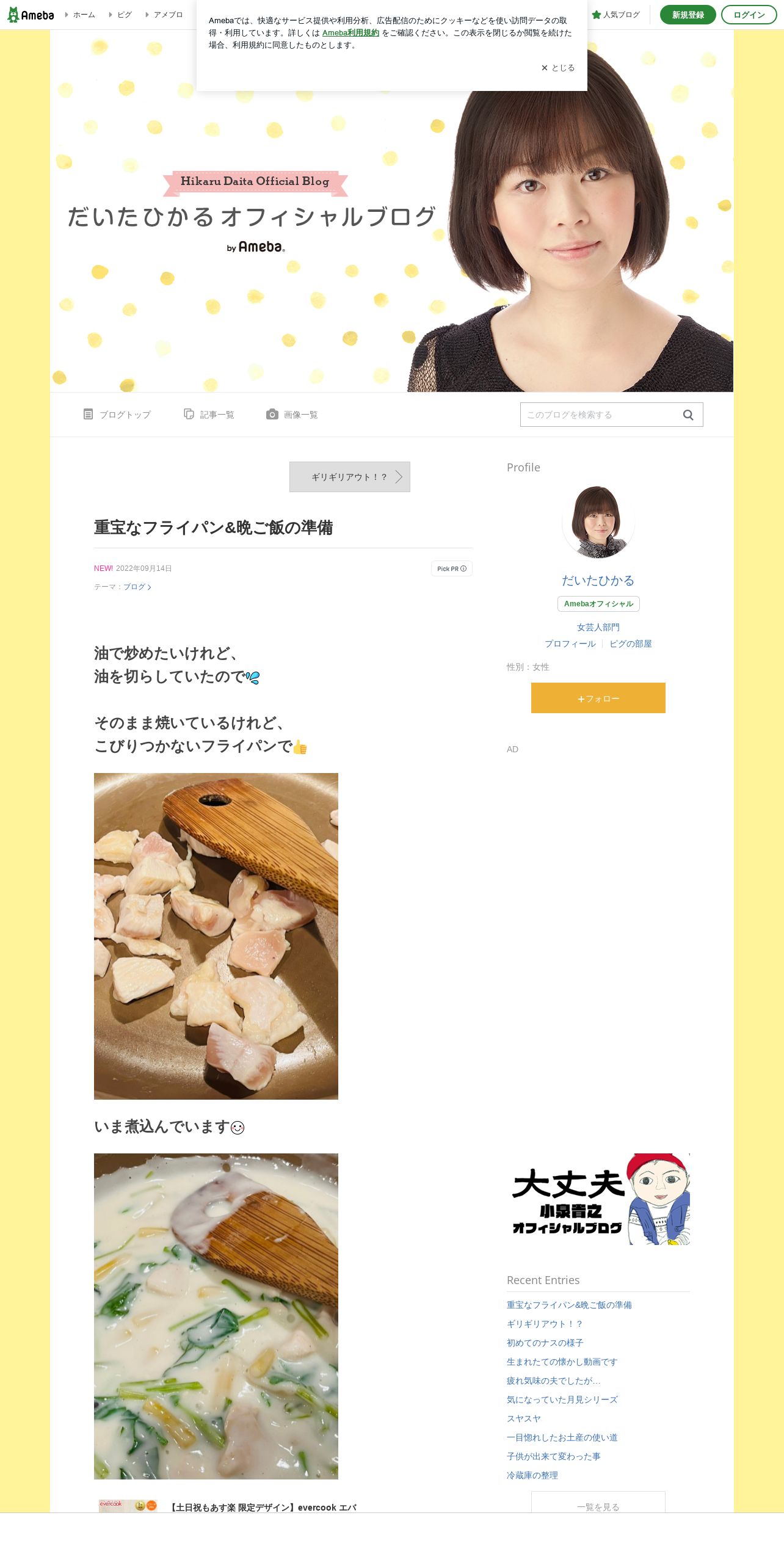Close the cookie notice with とじる
The image size is (784, 1568).
pos(557,68)
